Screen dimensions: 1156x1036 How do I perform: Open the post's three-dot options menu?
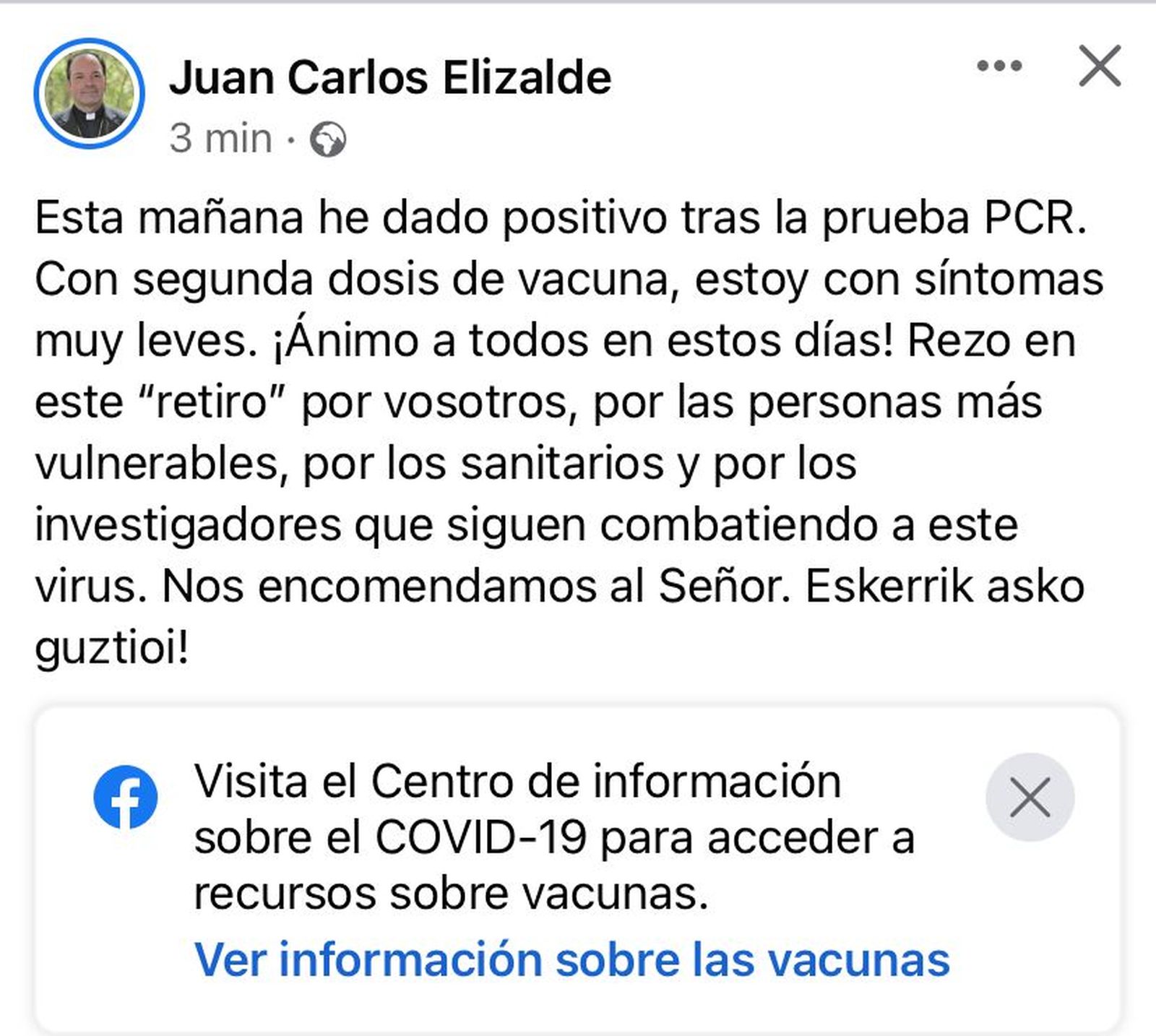(999, 66)
